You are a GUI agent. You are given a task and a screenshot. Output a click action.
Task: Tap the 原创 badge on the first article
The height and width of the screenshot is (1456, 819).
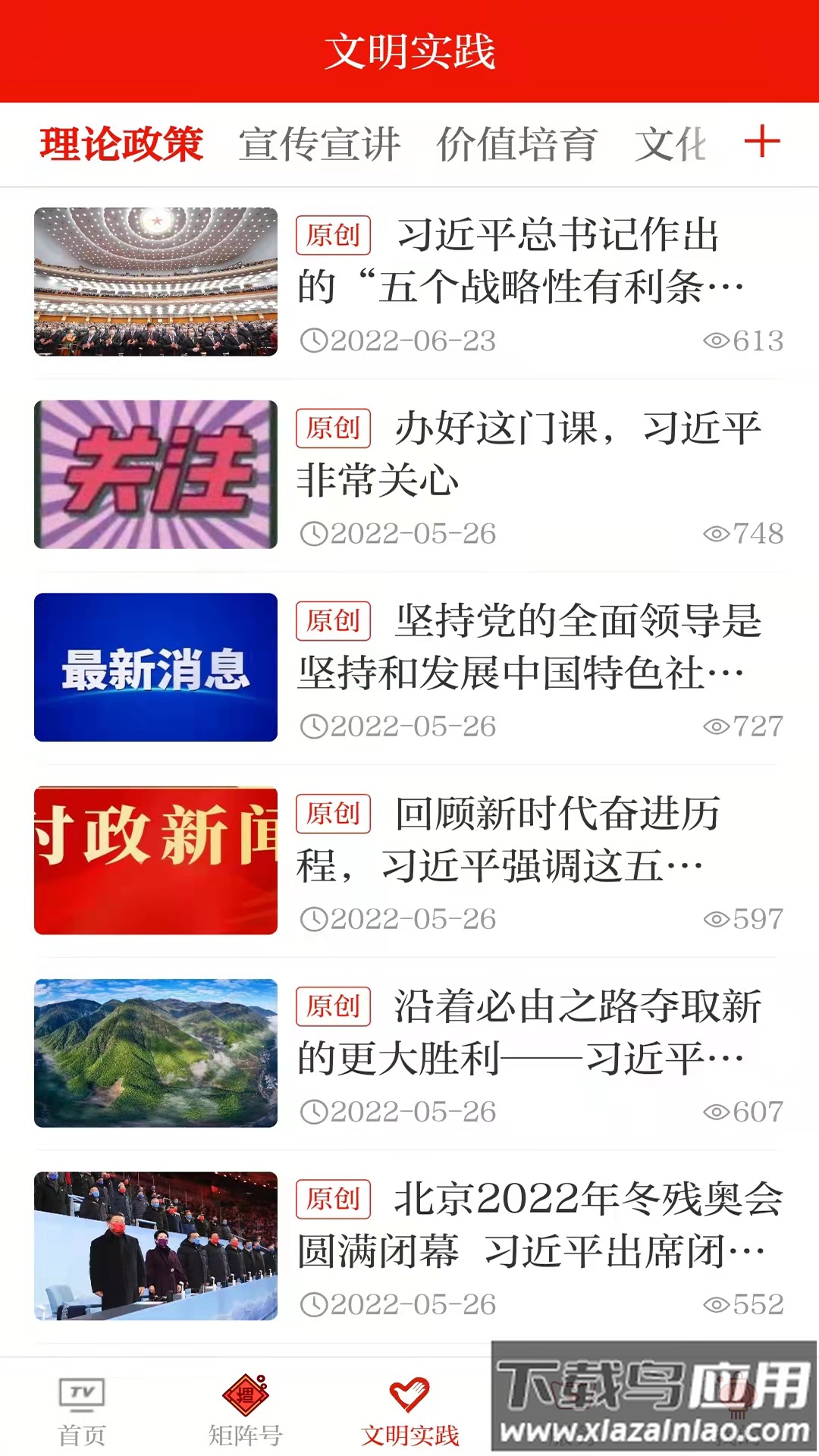point(332,237)
